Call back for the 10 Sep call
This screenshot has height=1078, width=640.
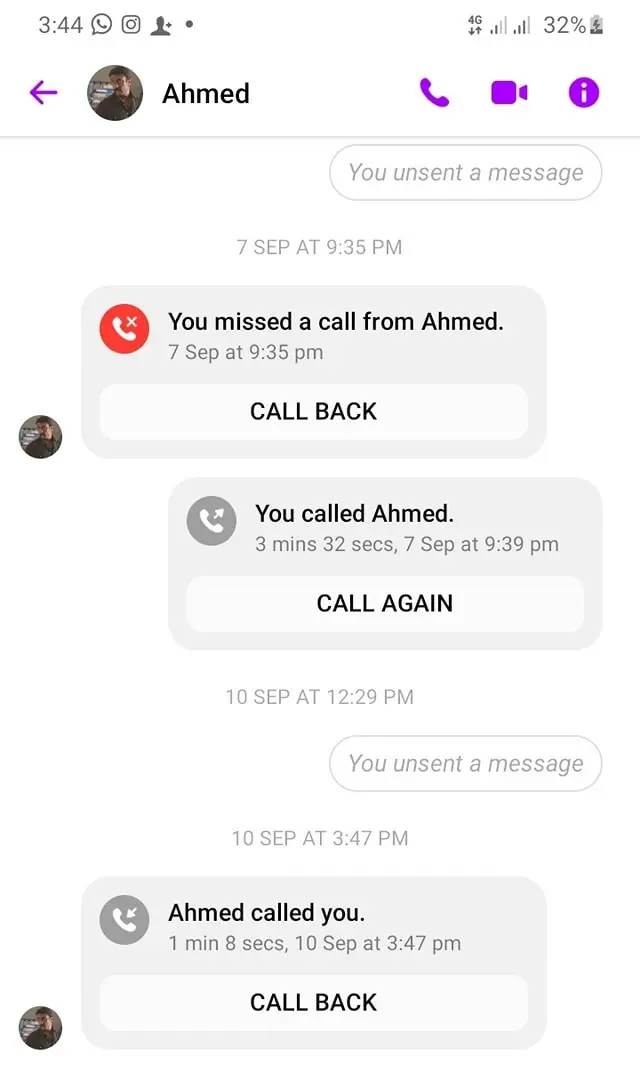pyautogui.click(x=313, y=1002)
